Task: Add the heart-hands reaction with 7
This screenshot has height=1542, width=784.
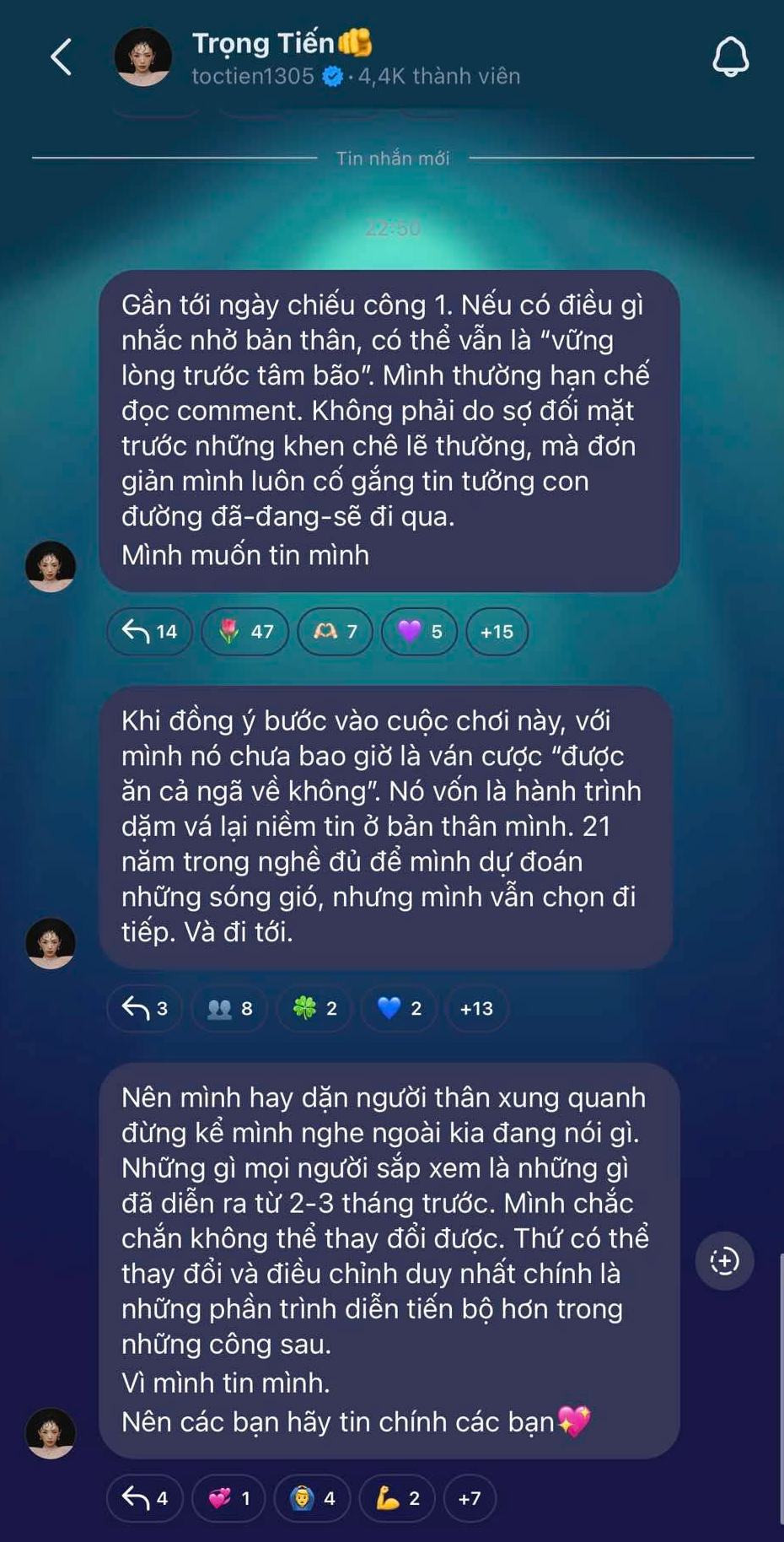Action: click(x=335, y=631)
